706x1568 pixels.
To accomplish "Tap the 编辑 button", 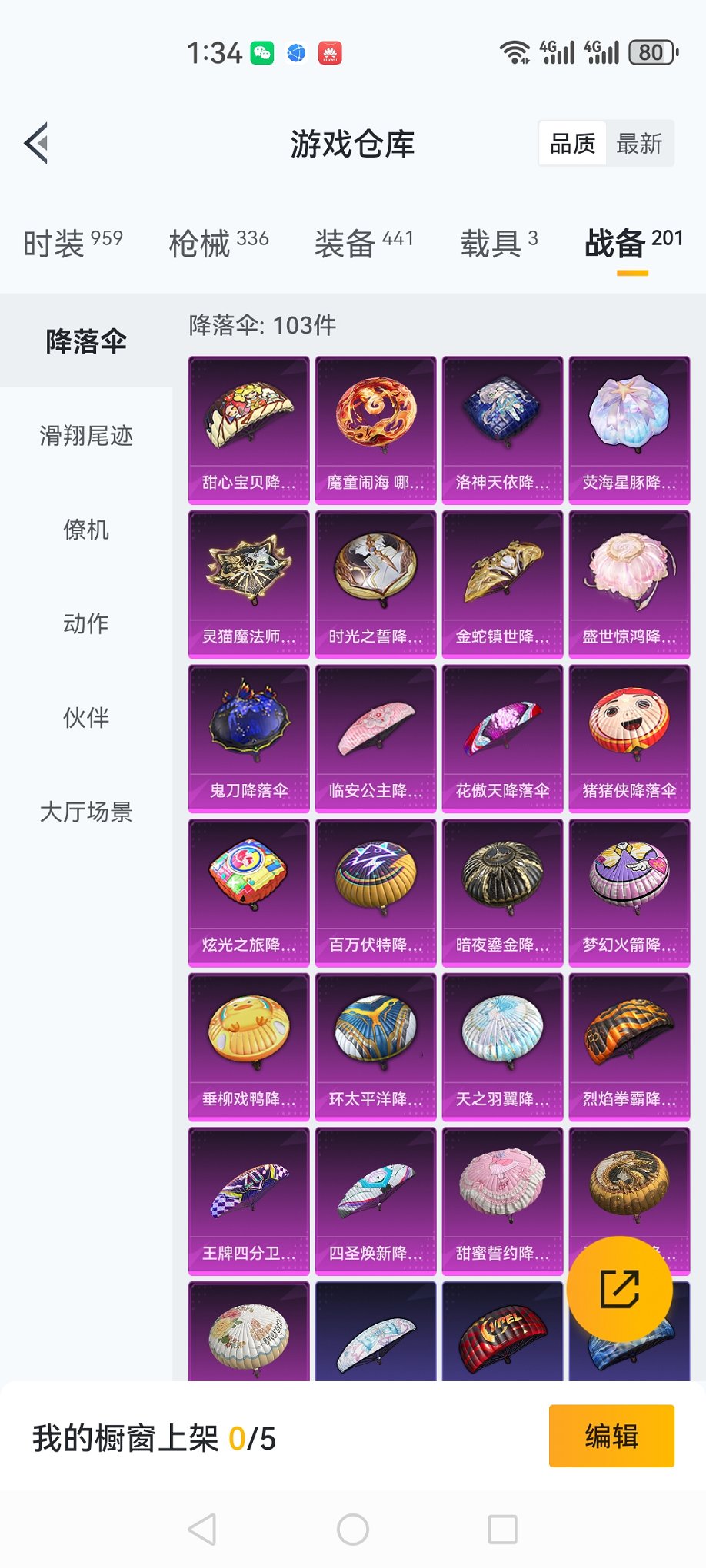I will click(x=611, y=1436).
